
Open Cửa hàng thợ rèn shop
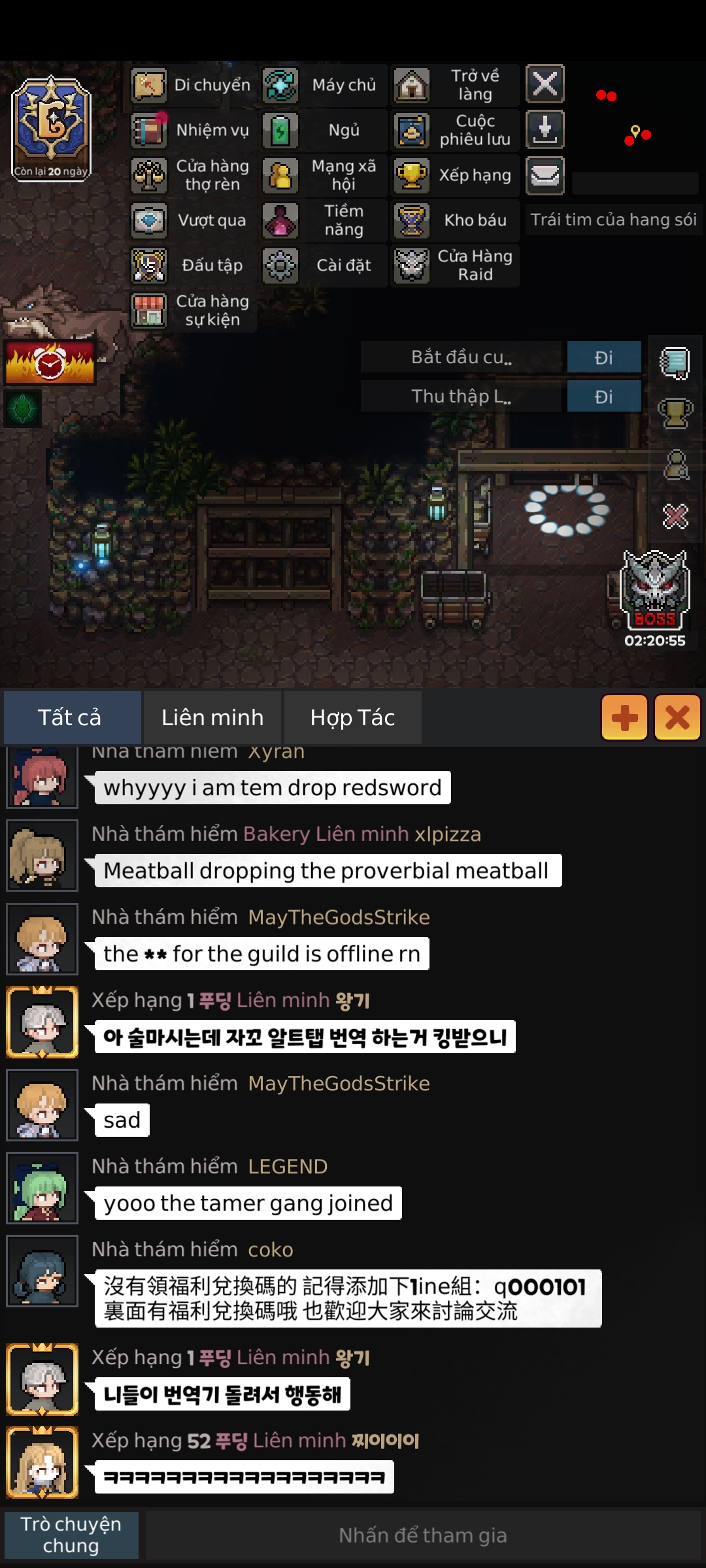click(192, 175)
